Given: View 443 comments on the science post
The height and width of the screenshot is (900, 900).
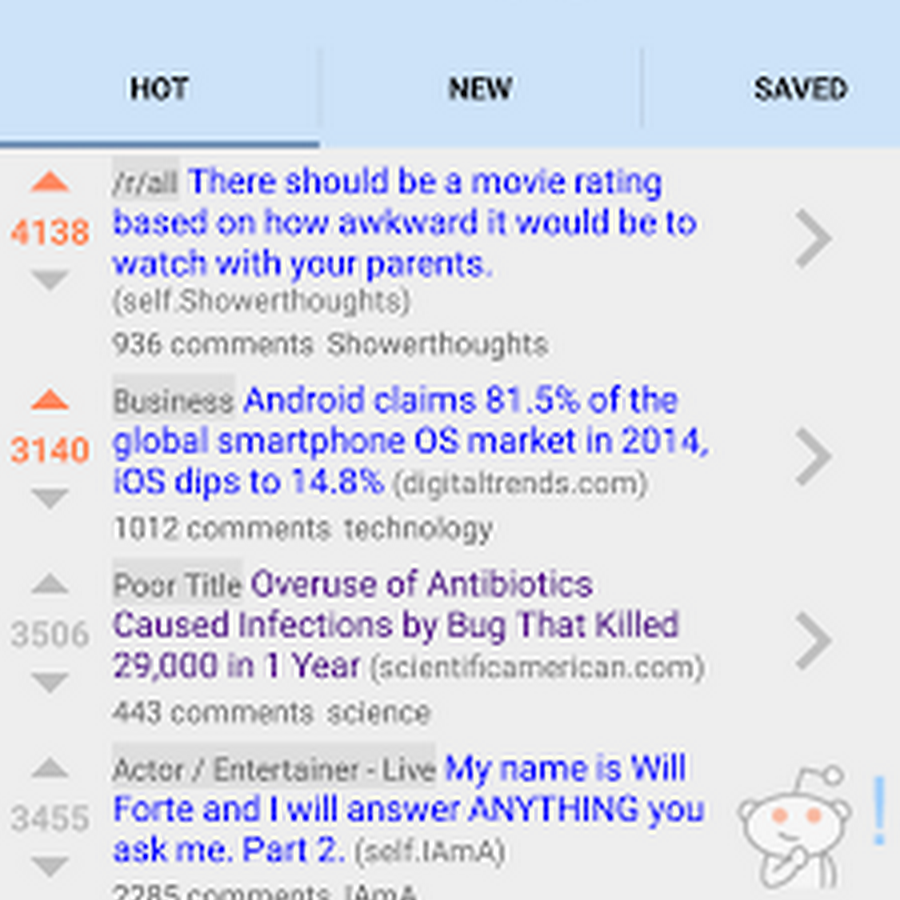Looking at the screenshot, I should [212, 713].
